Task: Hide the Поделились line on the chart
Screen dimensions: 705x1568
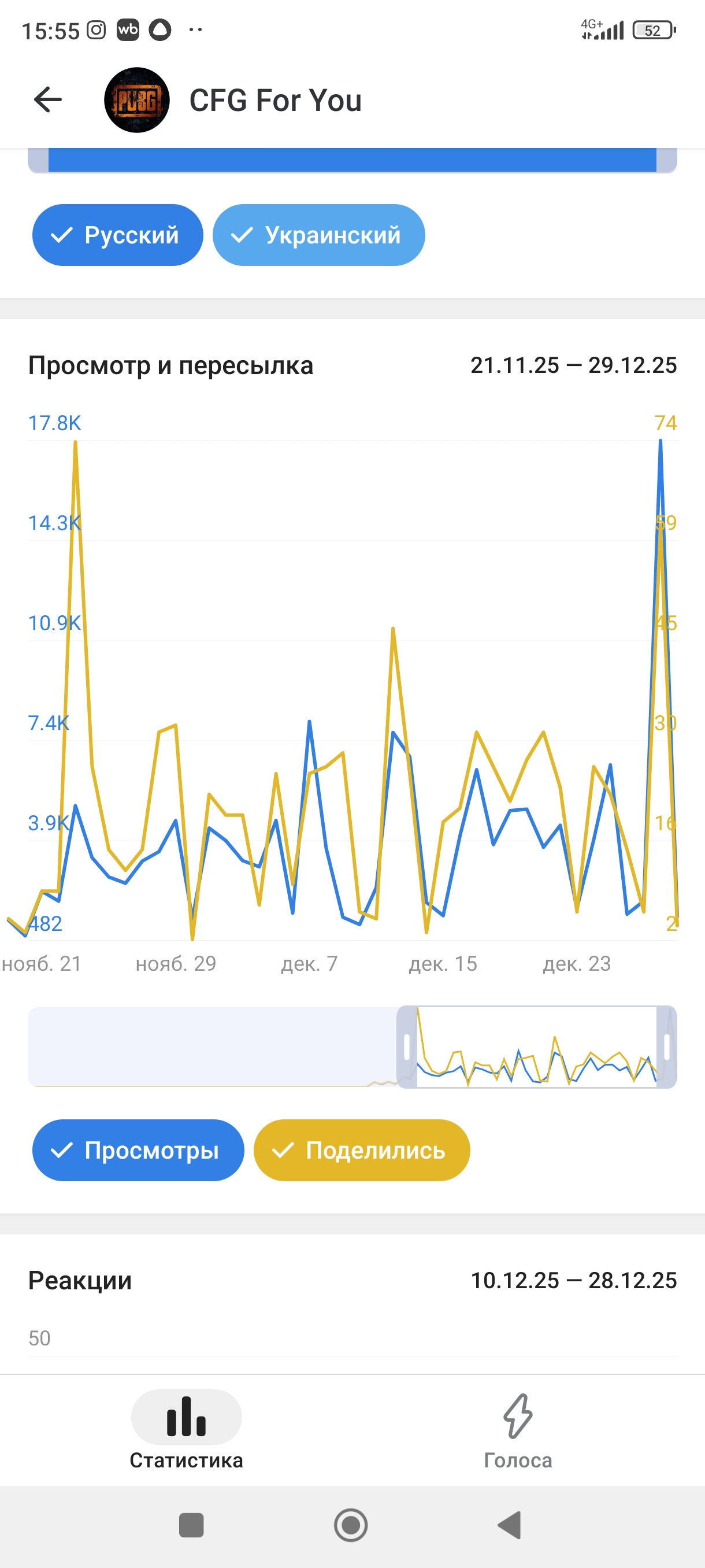Action: (361, 1150)
